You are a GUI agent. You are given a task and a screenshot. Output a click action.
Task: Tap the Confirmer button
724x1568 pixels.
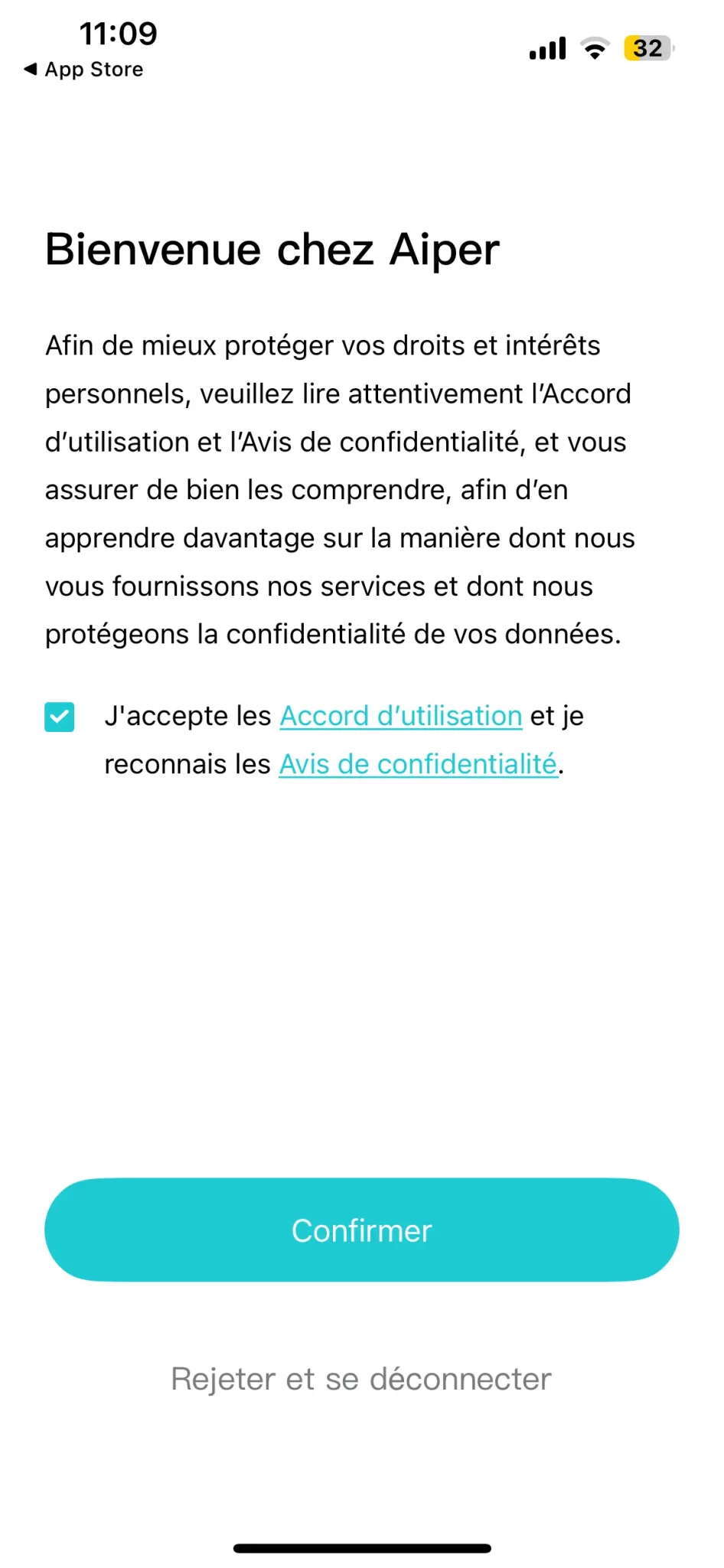click(x=362, y=1230)
